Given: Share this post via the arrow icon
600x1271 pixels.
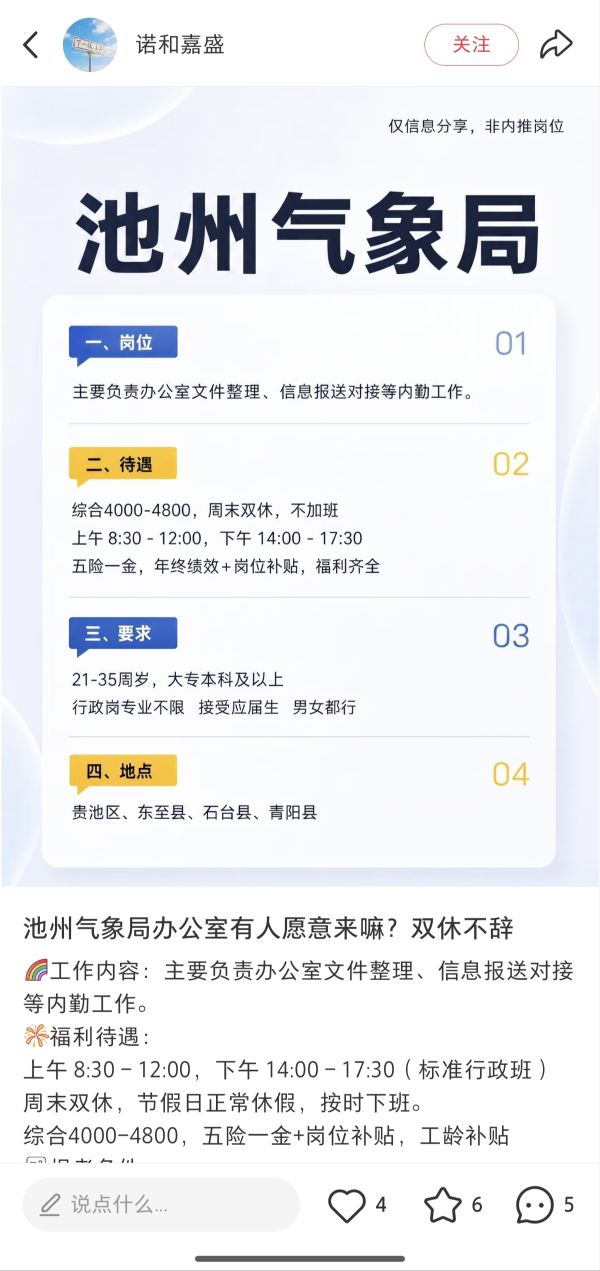Looking at the screenshot, I should point(556,44).
